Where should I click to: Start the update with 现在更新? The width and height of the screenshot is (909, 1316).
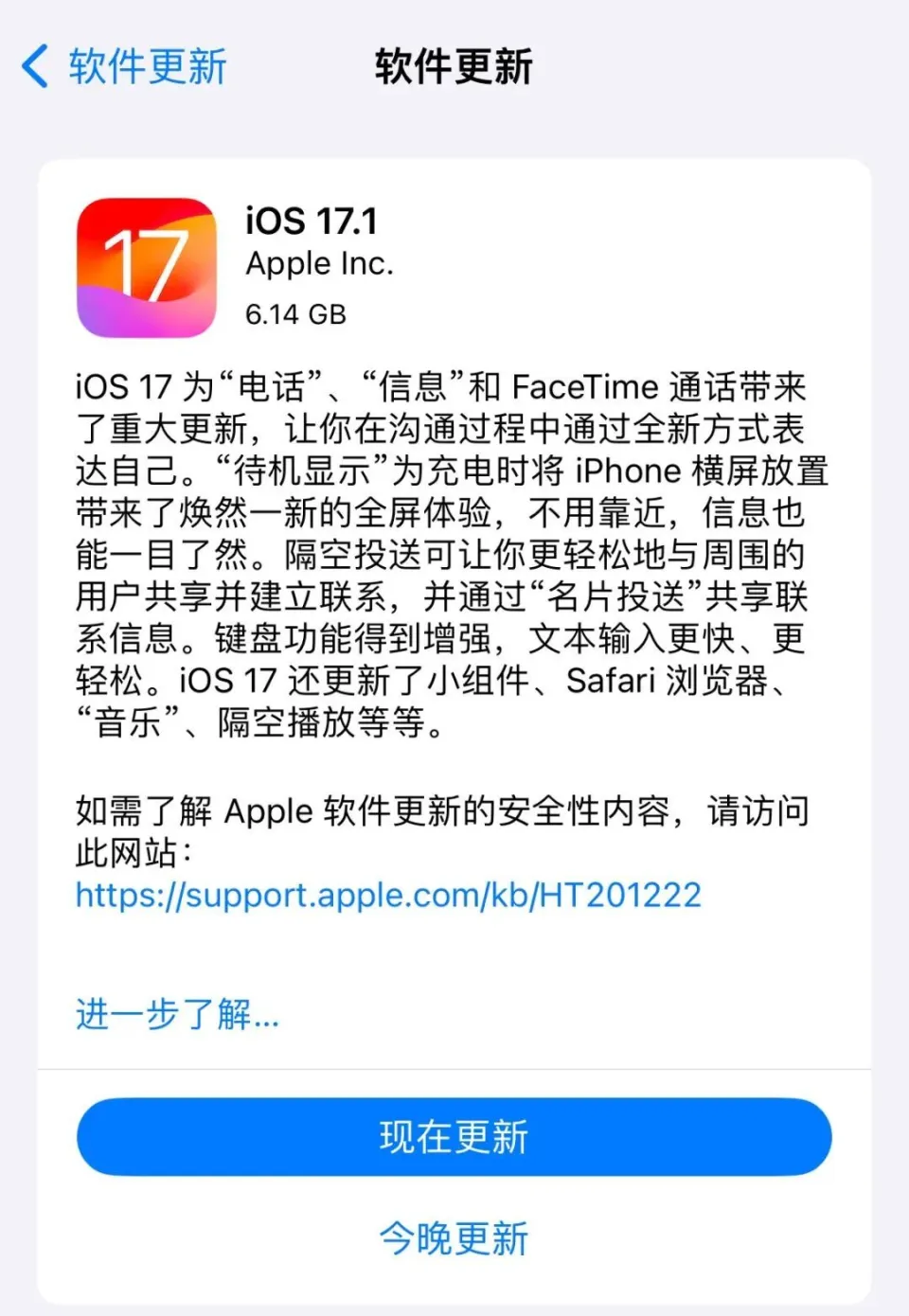tap(454, 1137)
